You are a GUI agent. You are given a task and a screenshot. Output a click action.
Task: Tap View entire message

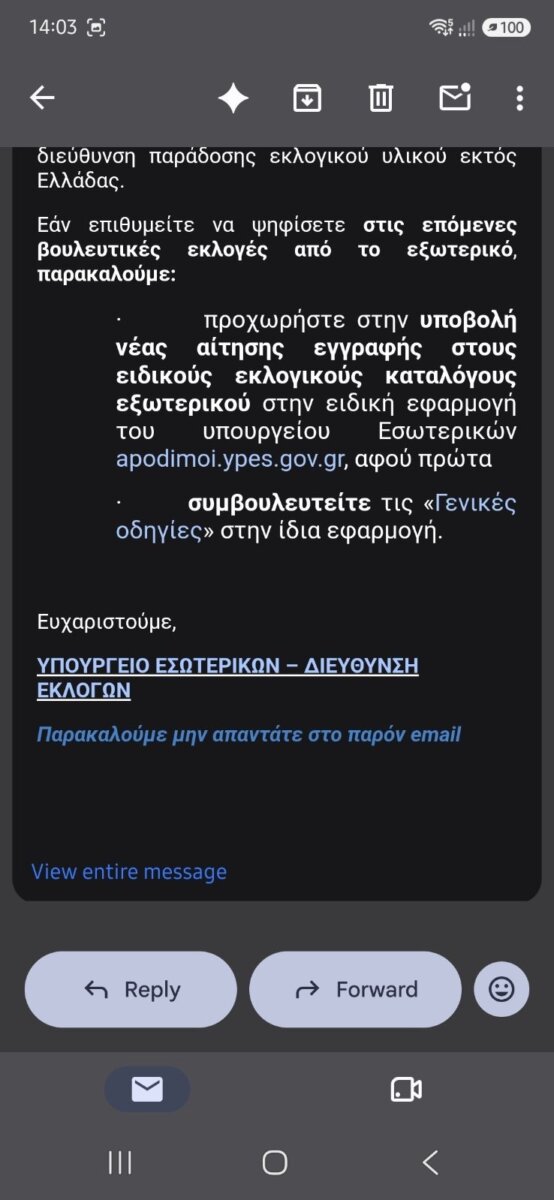(129, 872)
